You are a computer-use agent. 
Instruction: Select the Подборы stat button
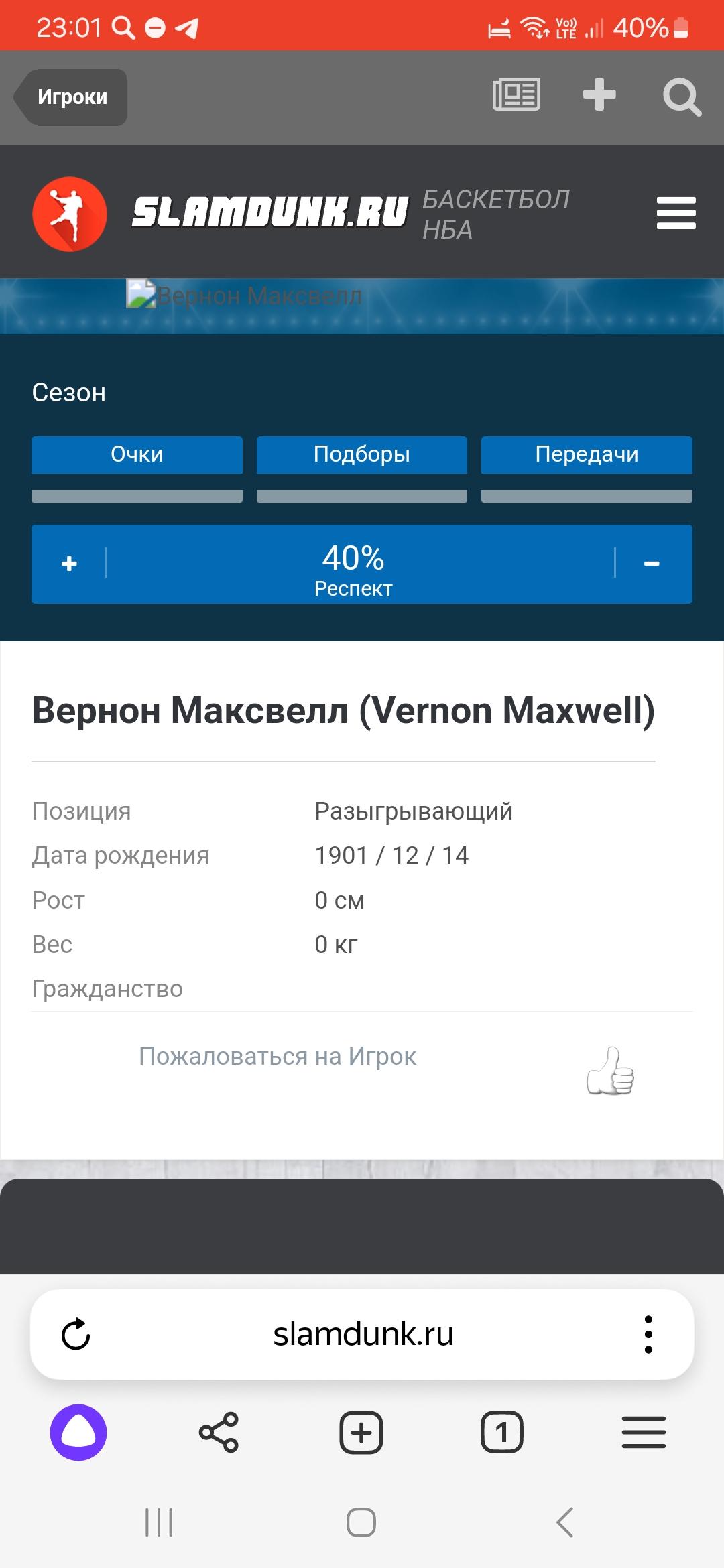tap(362, 454)
